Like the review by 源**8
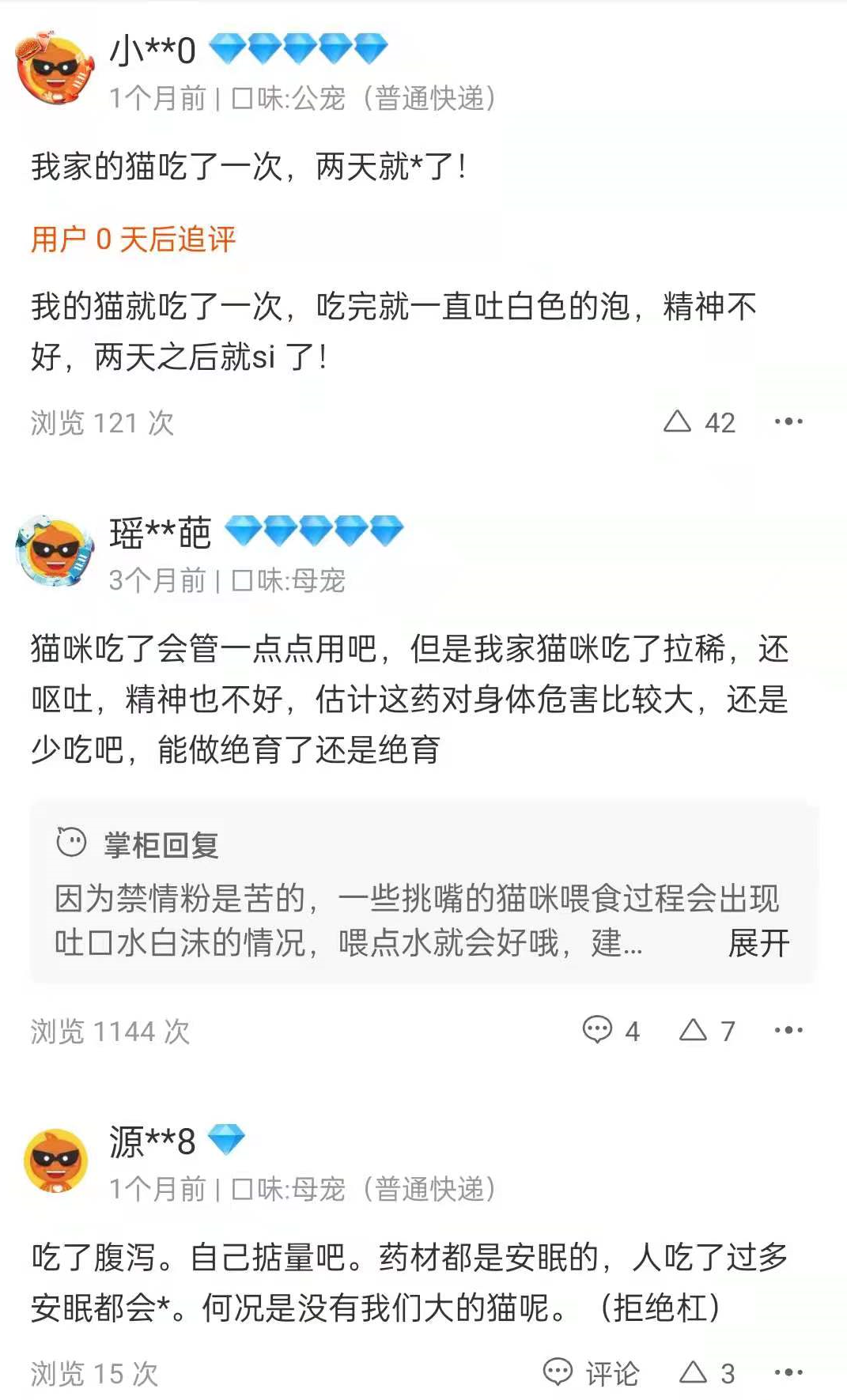847x1400 pixels. (x=707, y=1373)
